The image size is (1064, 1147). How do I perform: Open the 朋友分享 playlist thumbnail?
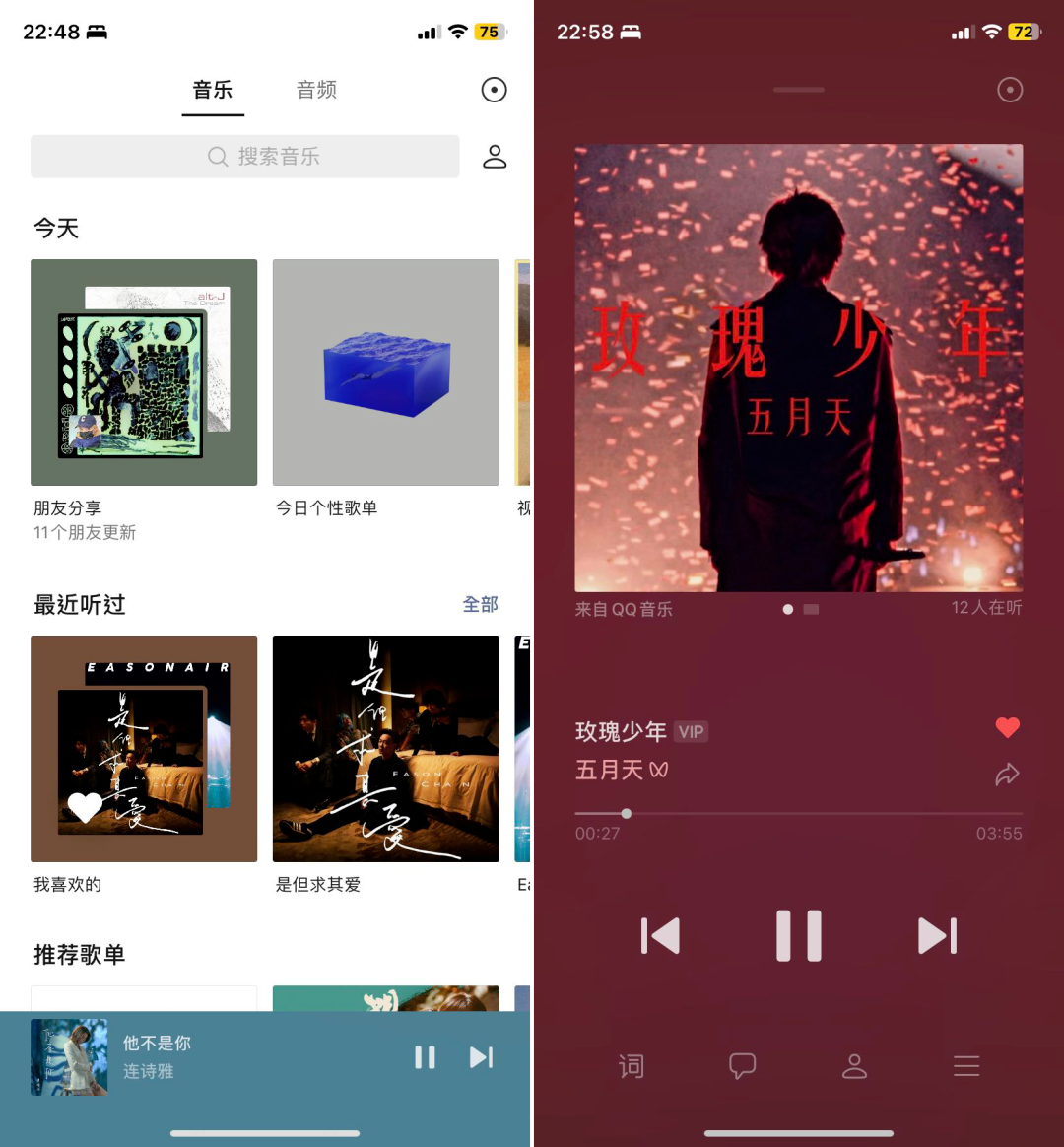(144, 371)
